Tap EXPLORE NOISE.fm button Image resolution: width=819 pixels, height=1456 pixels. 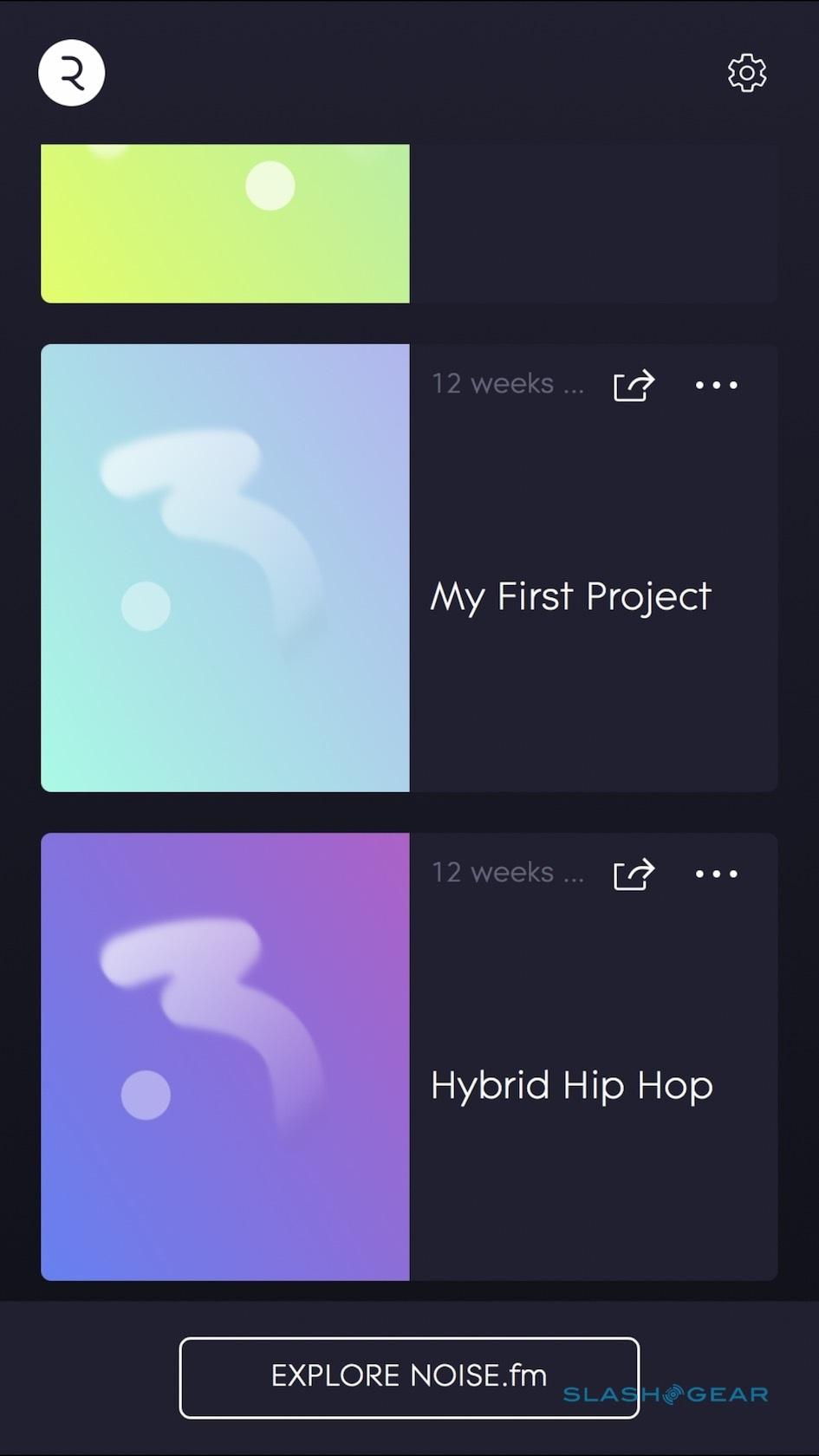(409, 1377)
